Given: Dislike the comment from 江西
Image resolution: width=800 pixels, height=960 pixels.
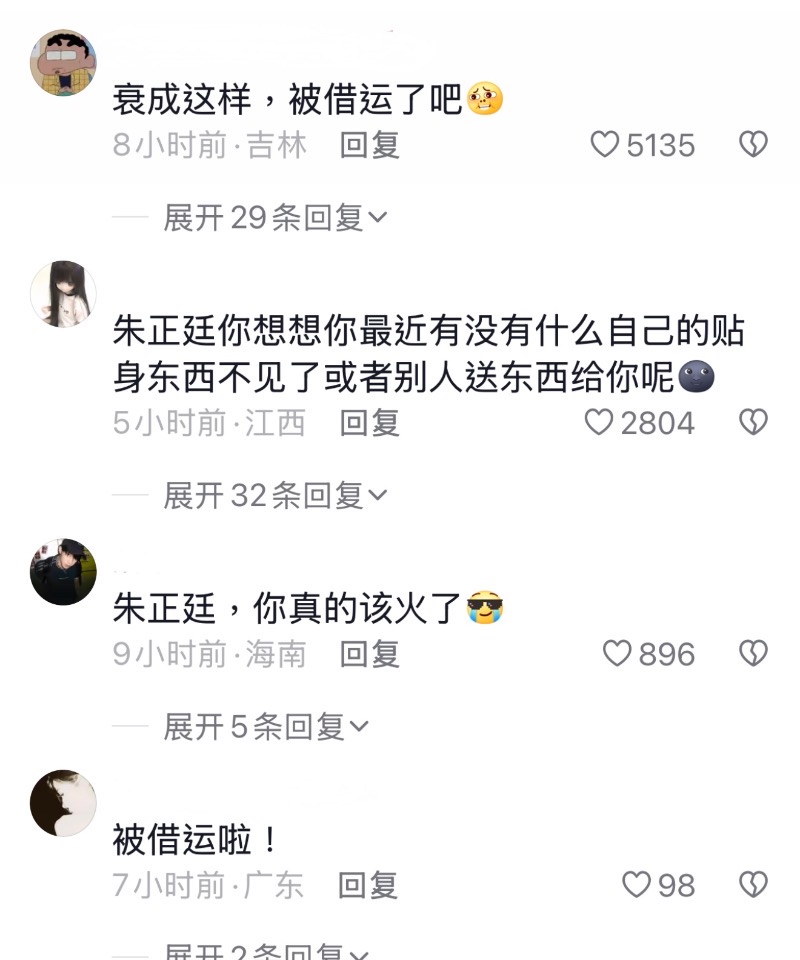Looking at the screenshot, I should pos(752,423).
